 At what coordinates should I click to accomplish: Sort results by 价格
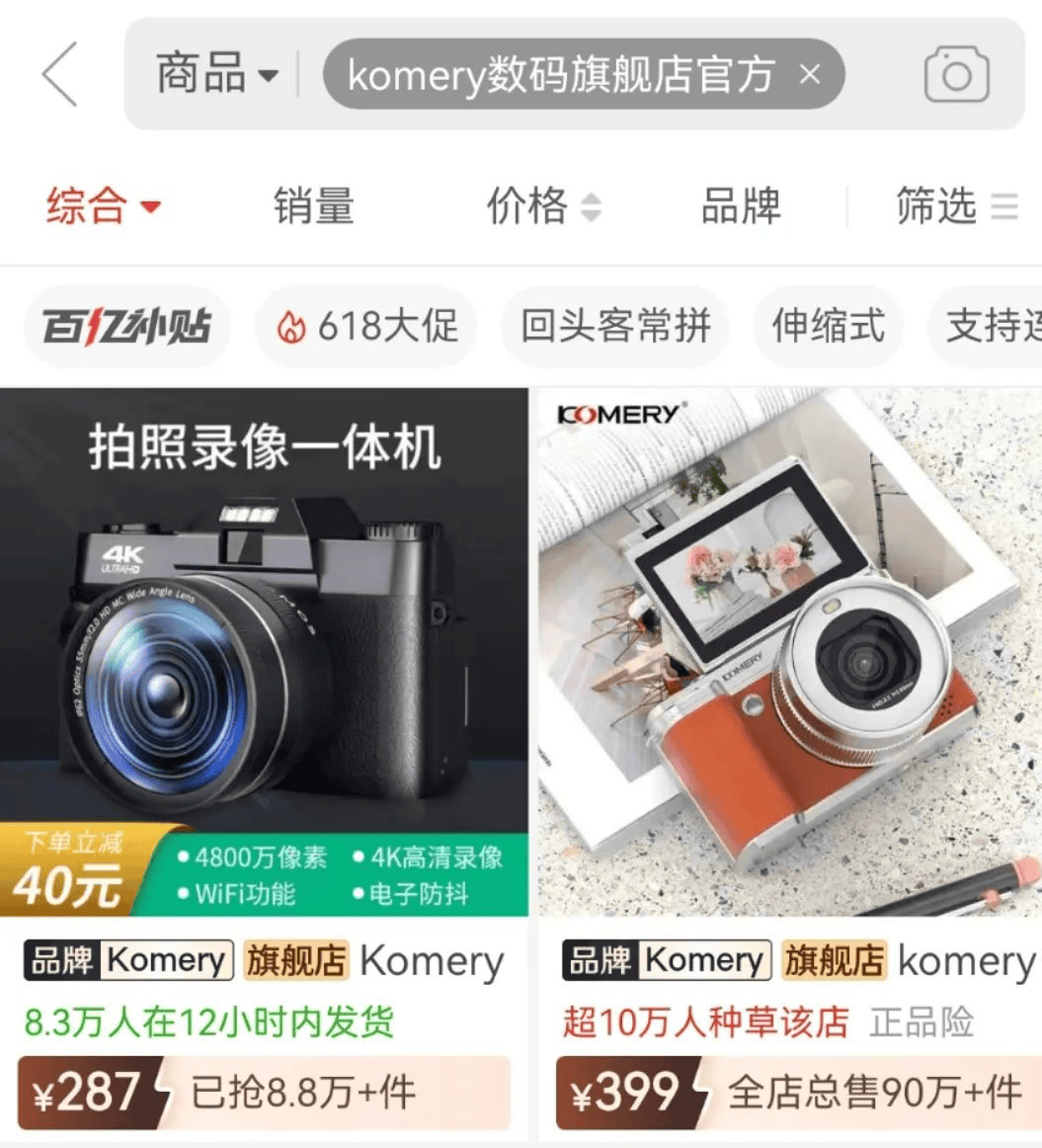(542, 206)
